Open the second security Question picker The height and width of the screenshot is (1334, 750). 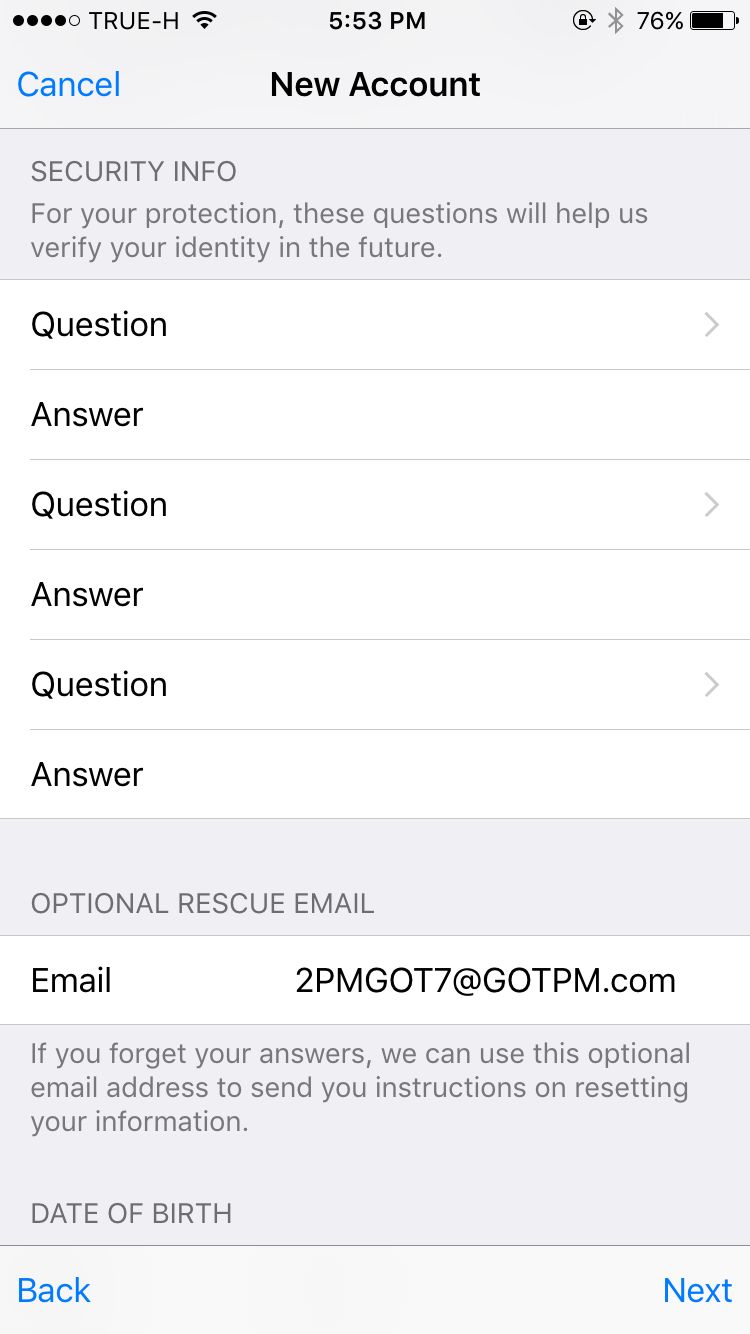tap(375, 505)
